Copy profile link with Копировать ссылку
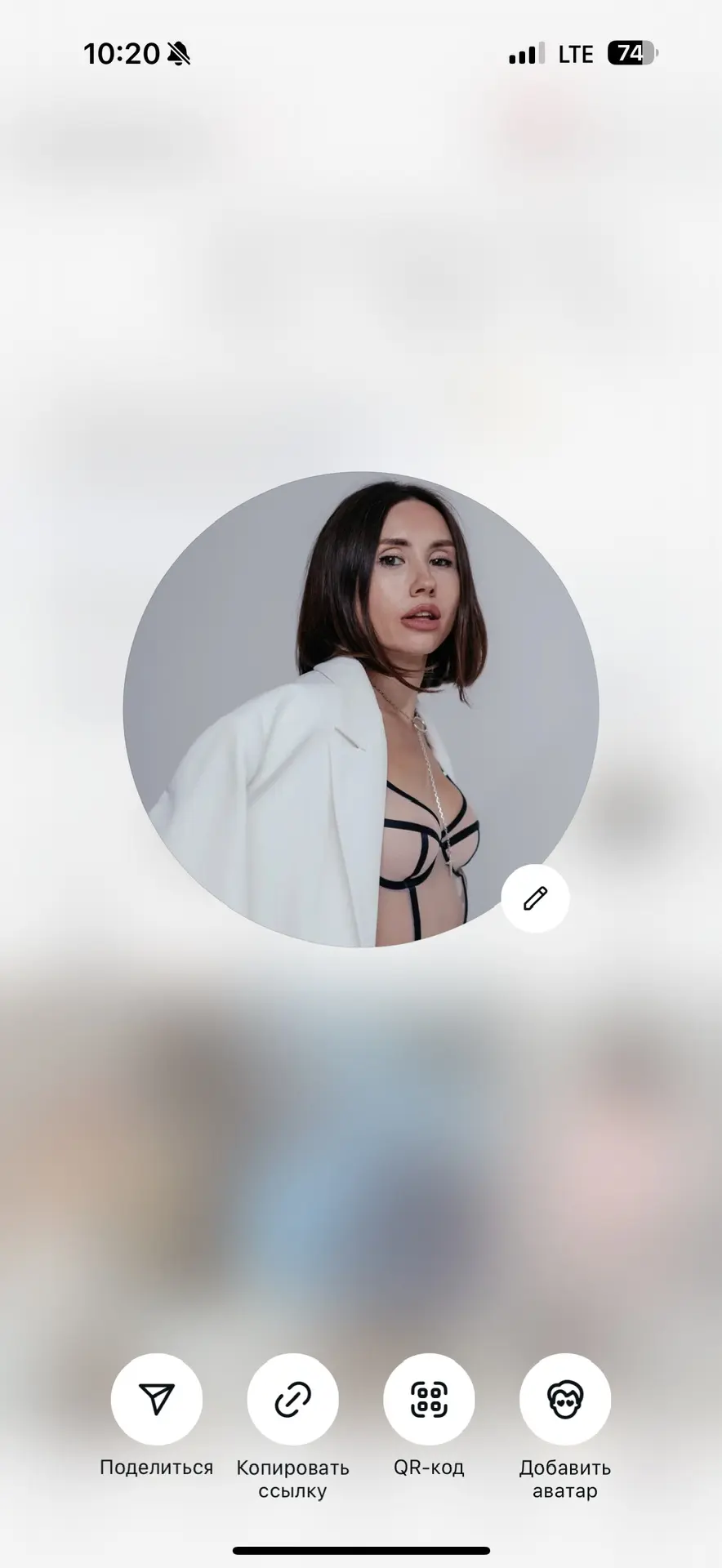The image size is (722, 1568). (x=292, y=1399)
